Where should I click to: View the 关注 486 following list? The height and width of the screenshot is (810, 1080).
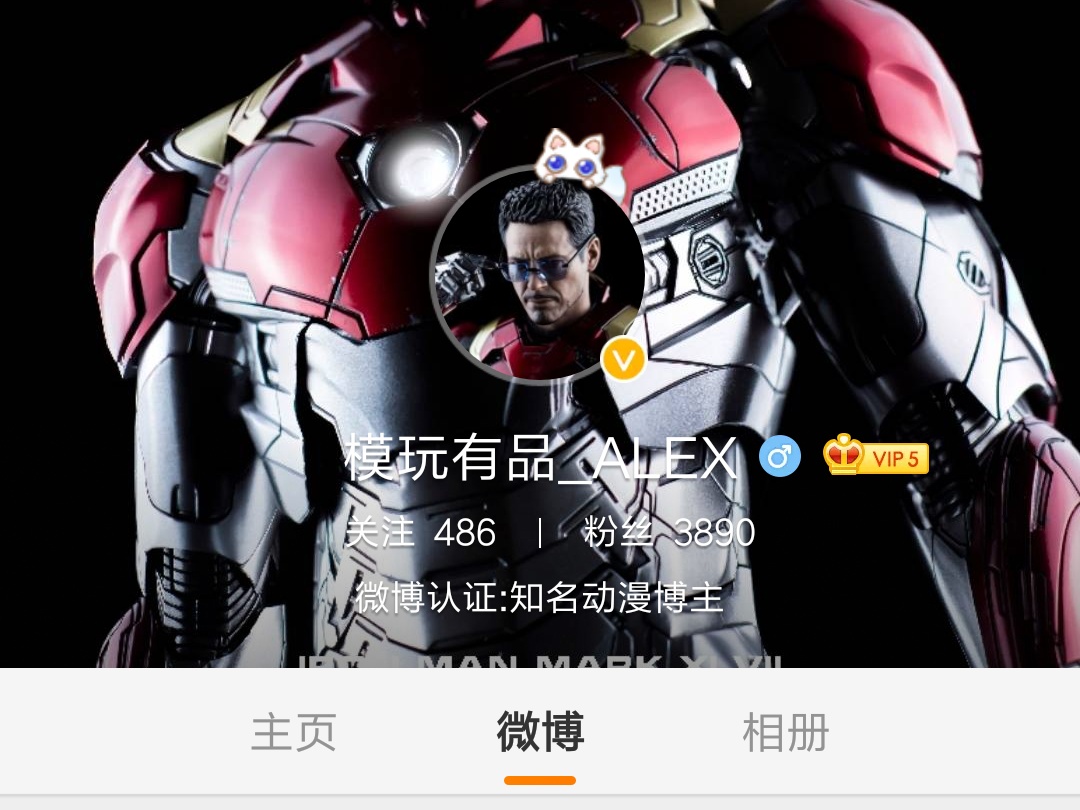[420, 532]
